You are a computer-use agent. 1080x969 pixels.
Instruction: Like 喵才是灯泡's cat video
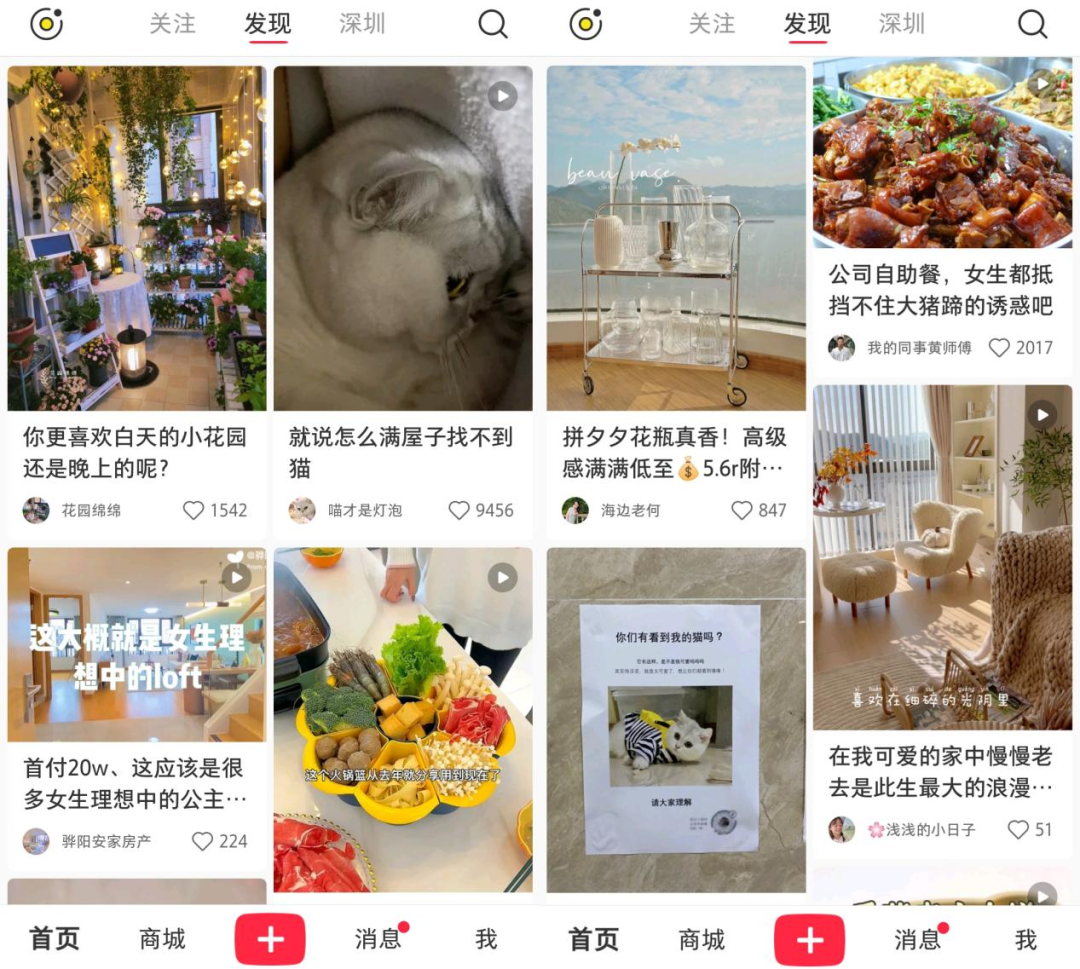tap(459, 510)
